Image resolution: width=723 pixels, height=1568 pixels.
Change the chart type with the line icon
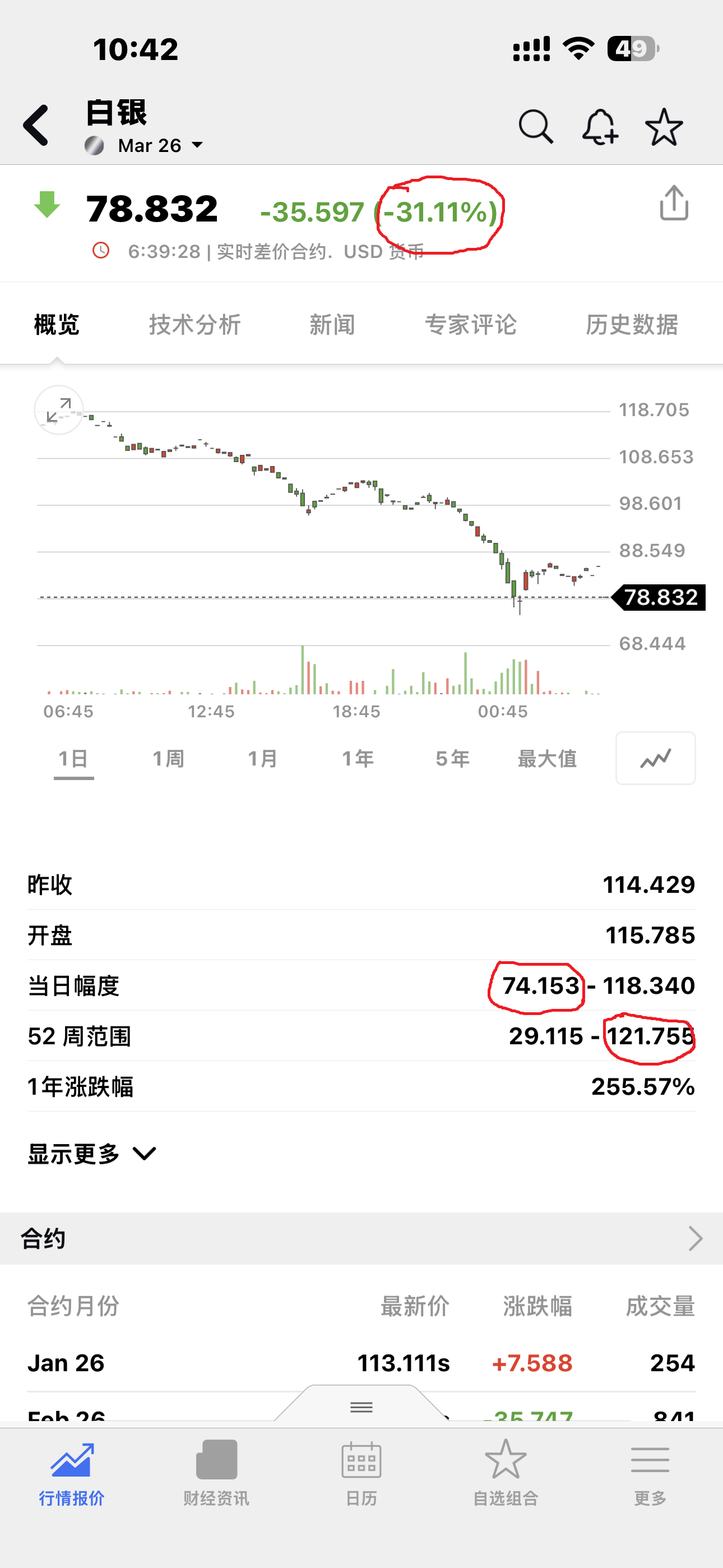point(655,758)
